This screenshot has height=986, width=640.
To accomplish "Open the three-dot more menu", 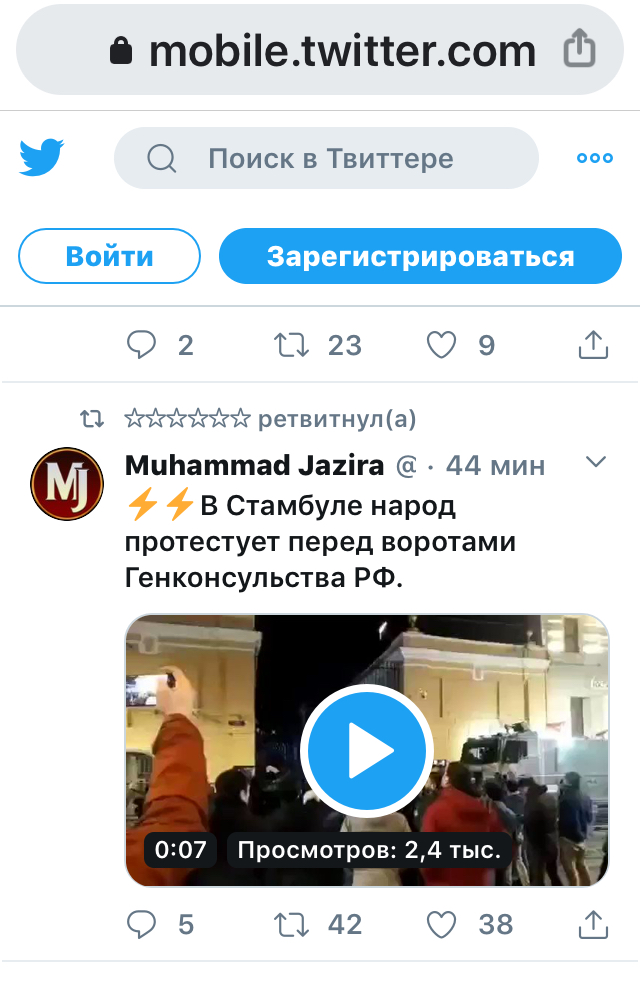I will [x=594, y=158].
